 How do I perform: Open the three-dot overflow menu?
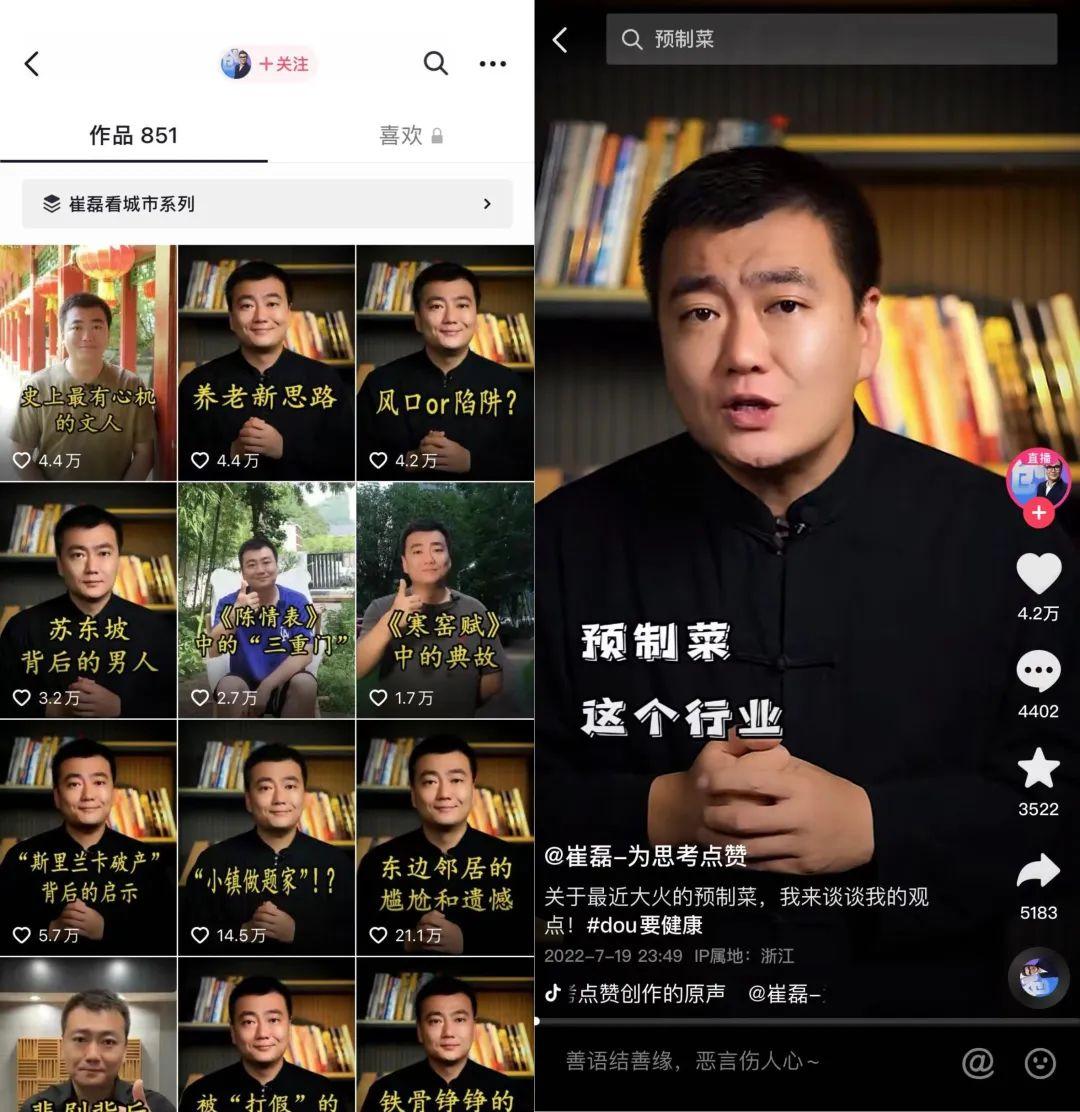click(492, 64)
